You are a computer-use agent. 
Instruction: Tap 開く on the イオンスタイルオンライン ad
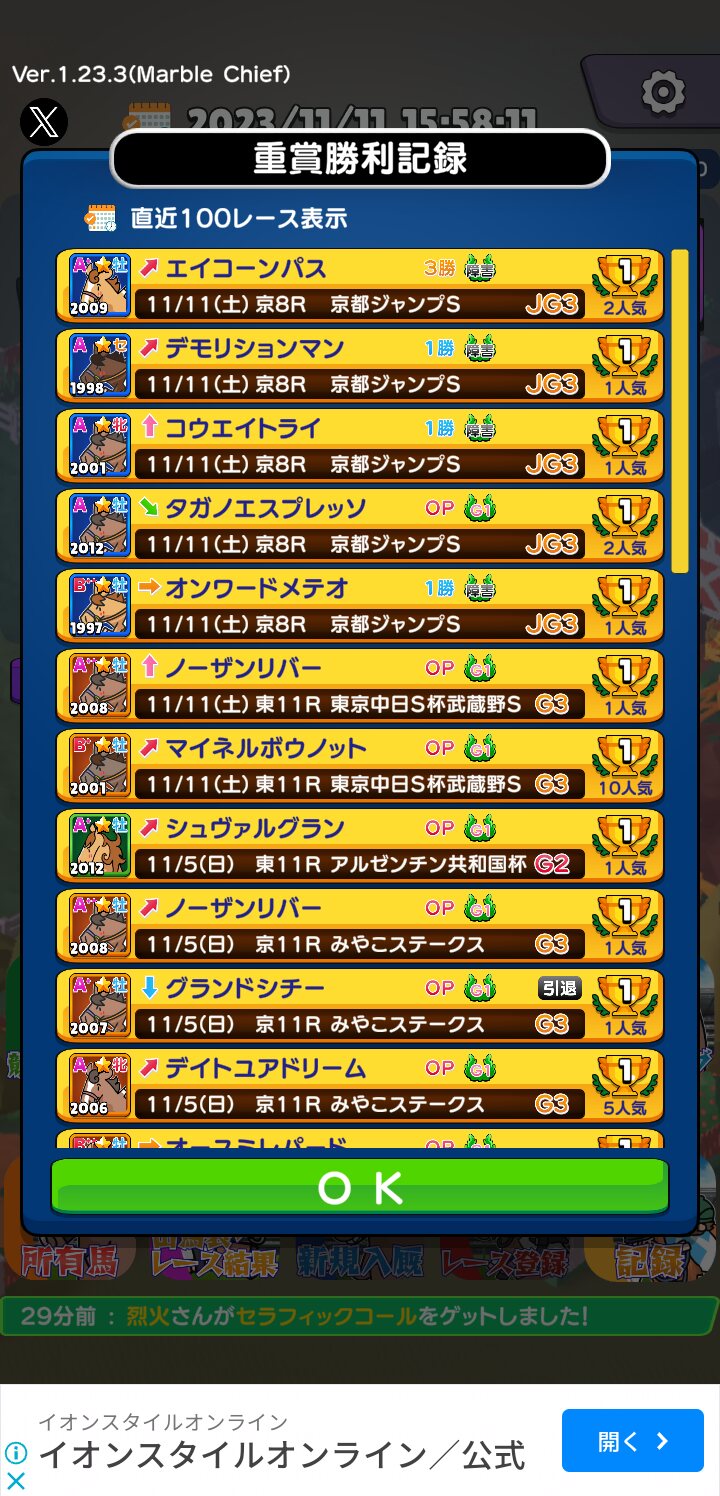coord(632,1441)
